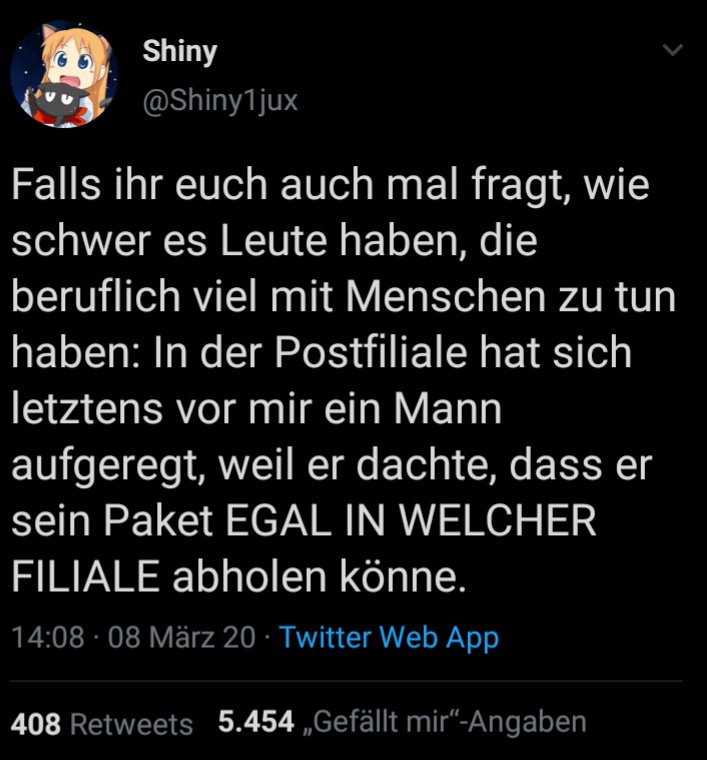Open the @Shiny1jux profile handle
Screen dimensions: 707x760
pyautogui.click(x=220, y=100)
